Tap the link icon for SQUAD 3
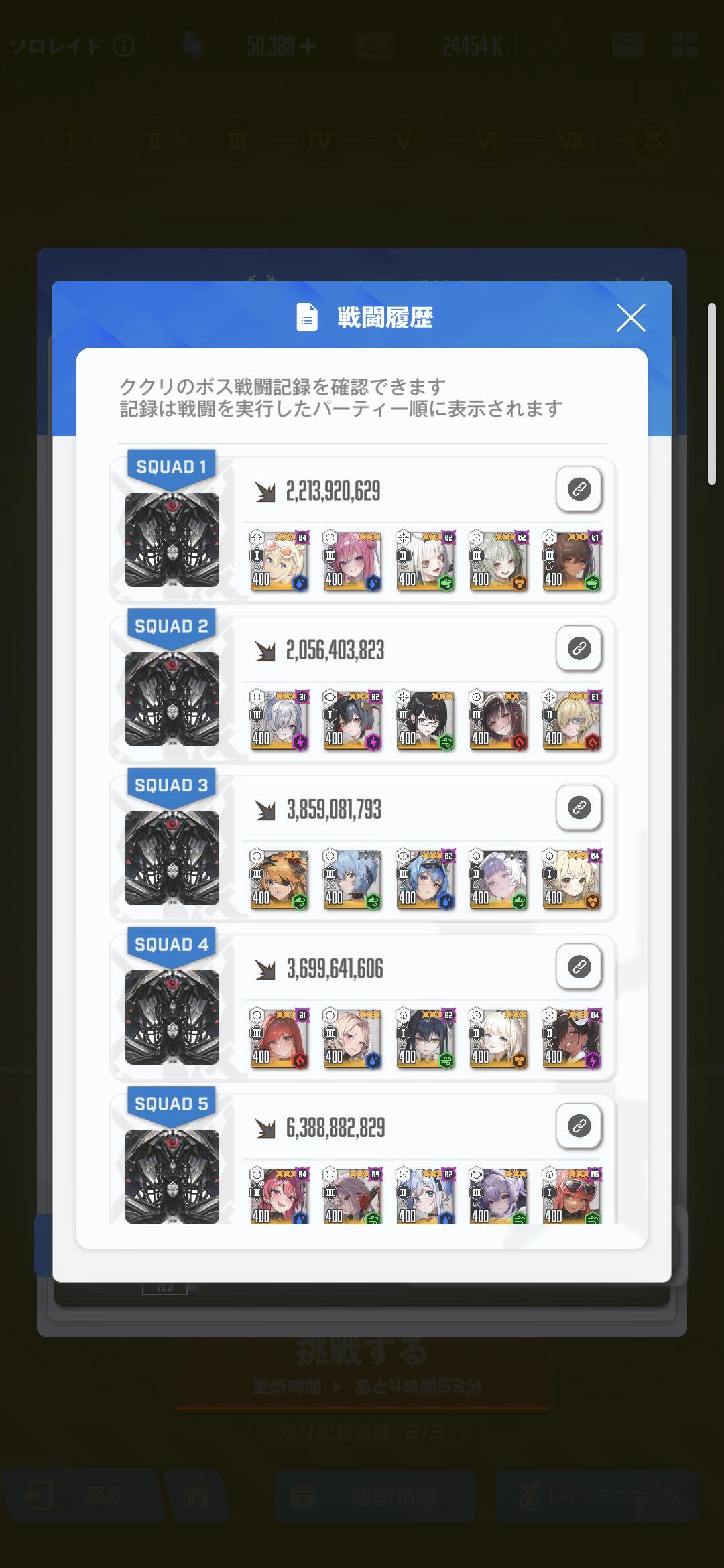Viewport: 724px width, 1568px height. 579,807
